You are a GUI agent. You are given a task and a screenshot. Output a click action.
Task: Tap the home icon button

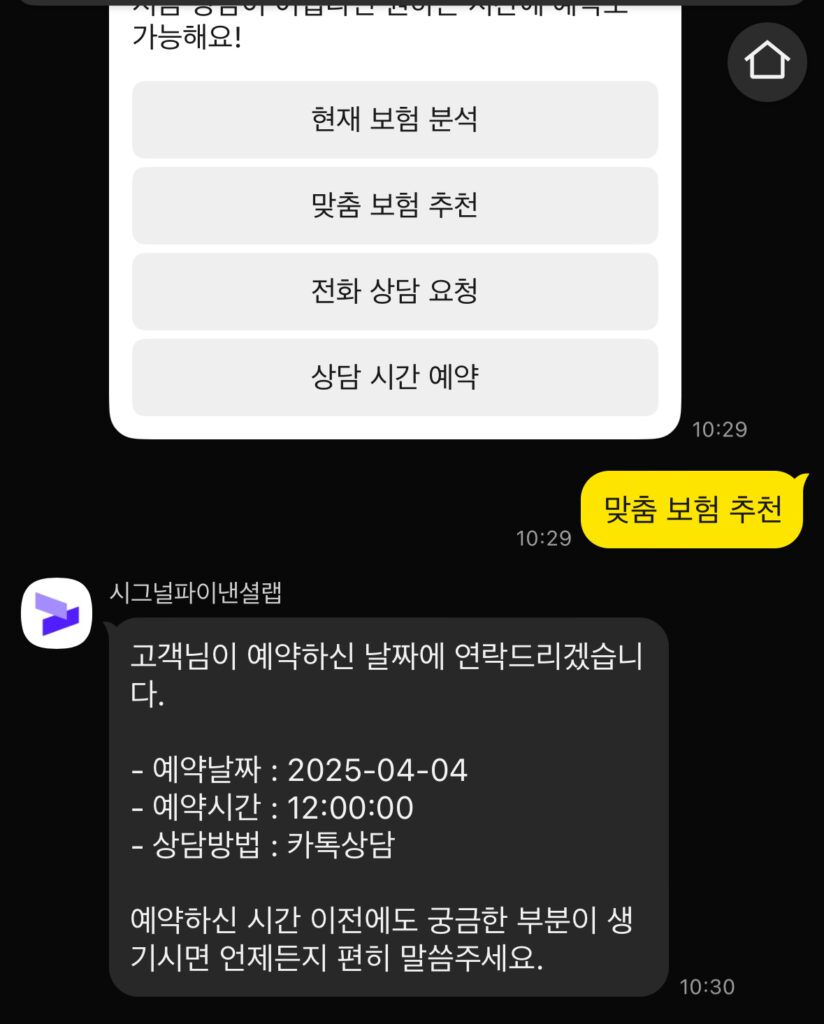[x=766, y=62]
